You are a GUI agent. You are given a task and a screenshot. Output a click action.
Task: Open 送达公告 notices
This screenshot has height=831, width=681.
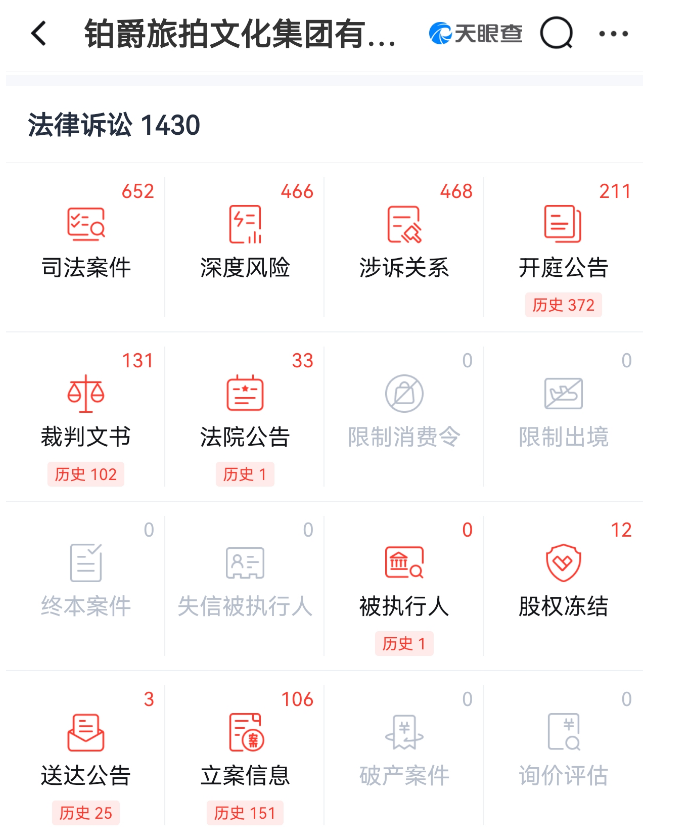(86, 748)
